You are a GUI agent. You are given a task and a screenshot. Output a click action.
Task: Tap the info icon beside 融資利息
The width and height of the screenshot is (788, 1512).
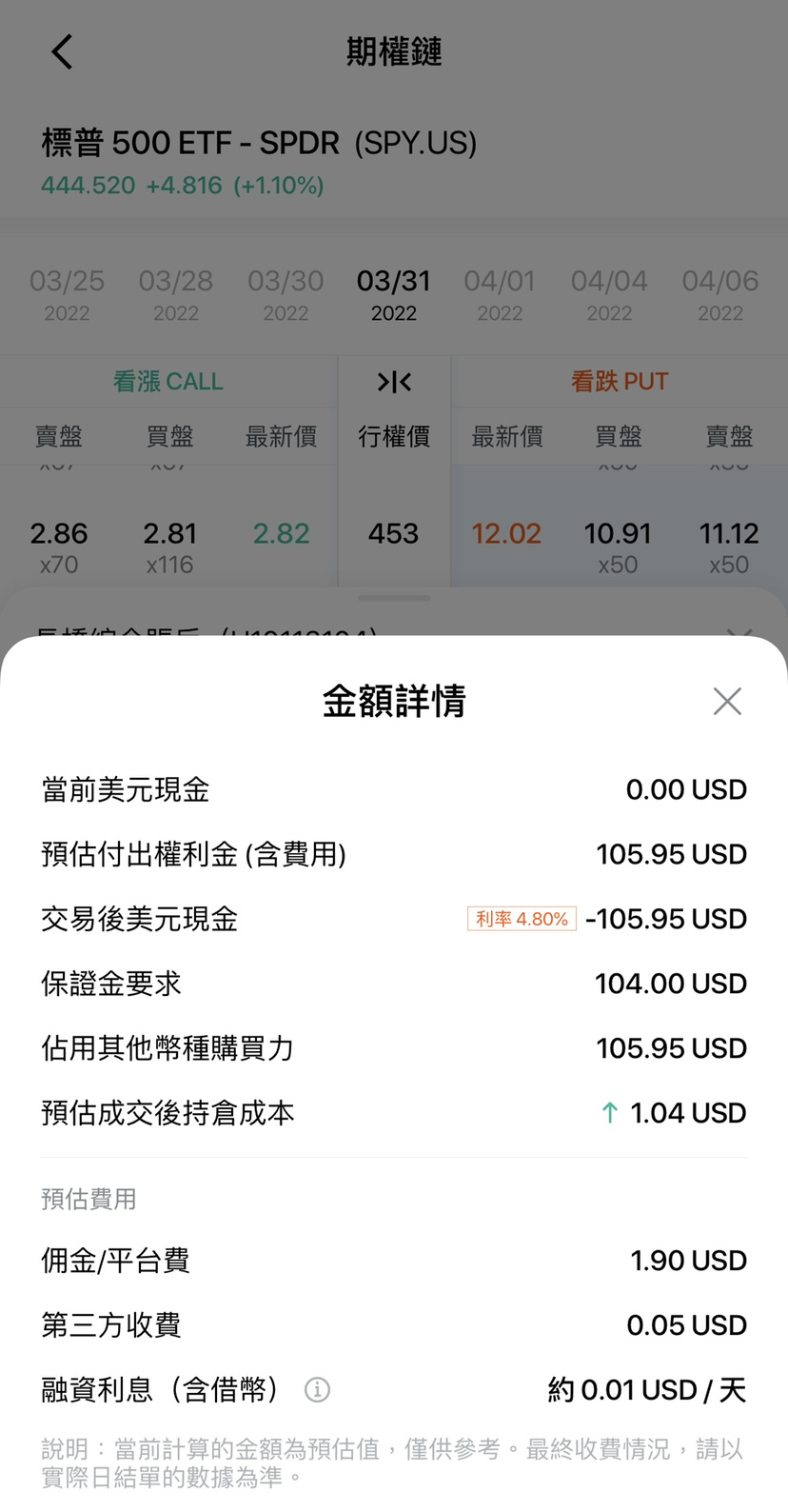(317, 1390)
